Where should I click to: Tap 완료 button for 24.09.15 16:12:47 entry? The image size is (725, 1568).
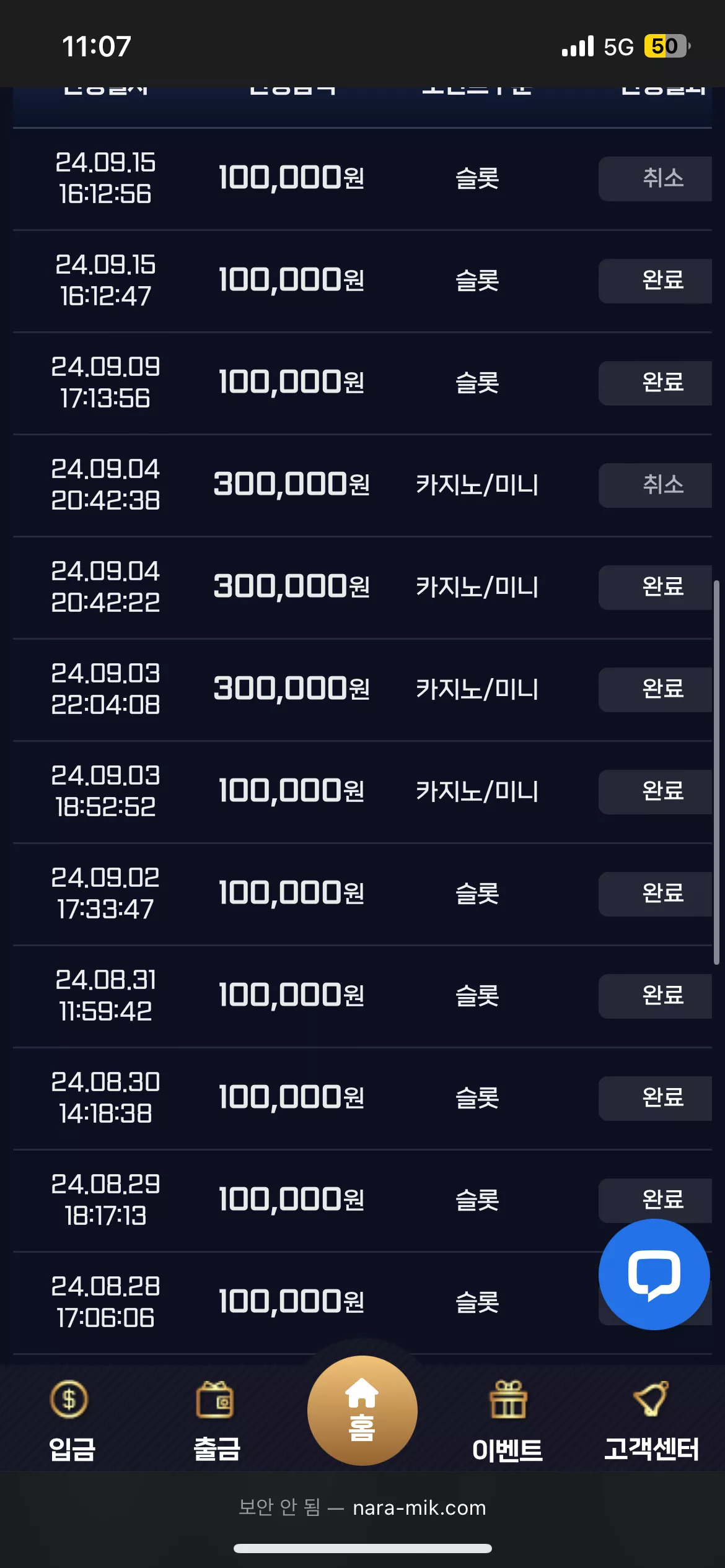click(x=656, y=281)
